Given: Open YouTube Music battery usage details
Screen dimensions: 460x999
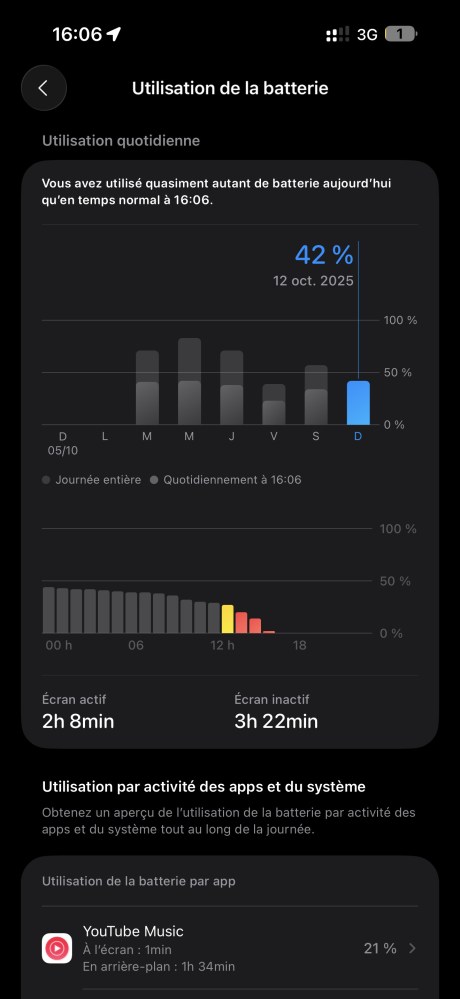Looking at the screenshot, I should click(x=230, y=948).
